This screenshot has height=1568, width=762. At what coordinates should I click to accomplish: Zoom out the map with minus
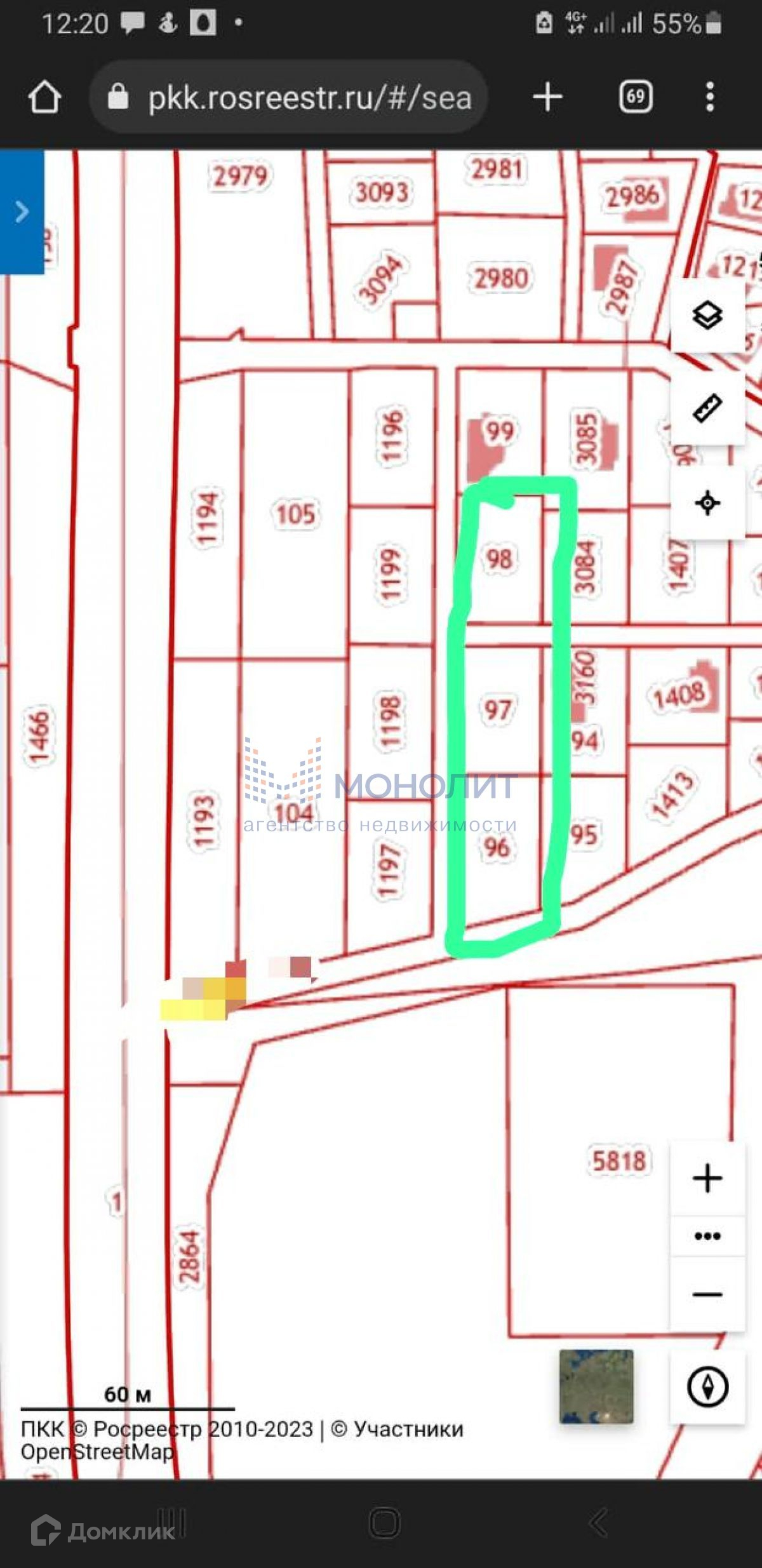tap(707, 1294)
